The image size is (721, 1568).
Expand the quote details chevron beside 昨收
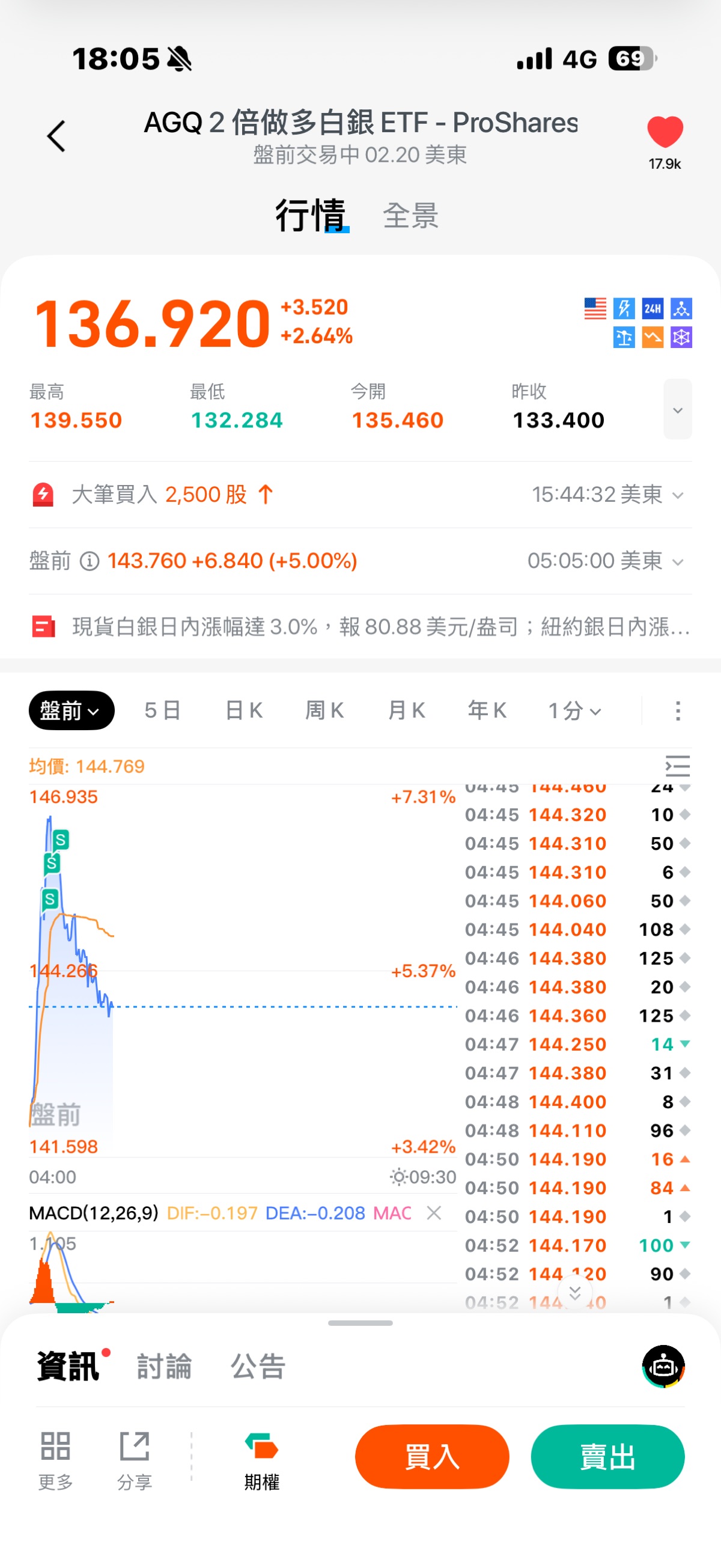pyautogui.click(x=677, y=410)
